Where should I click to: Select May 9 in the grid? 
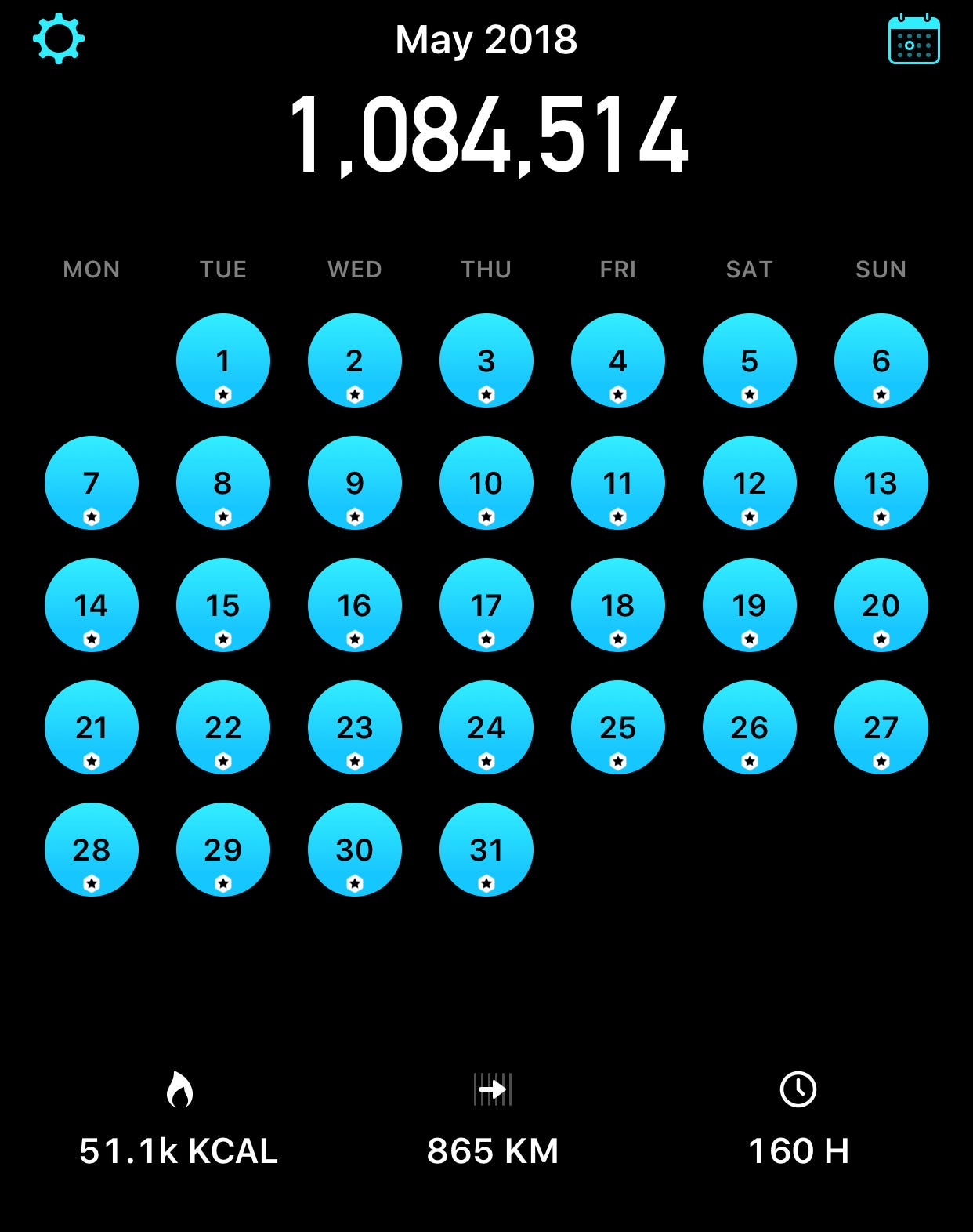(x=355, y=483)
